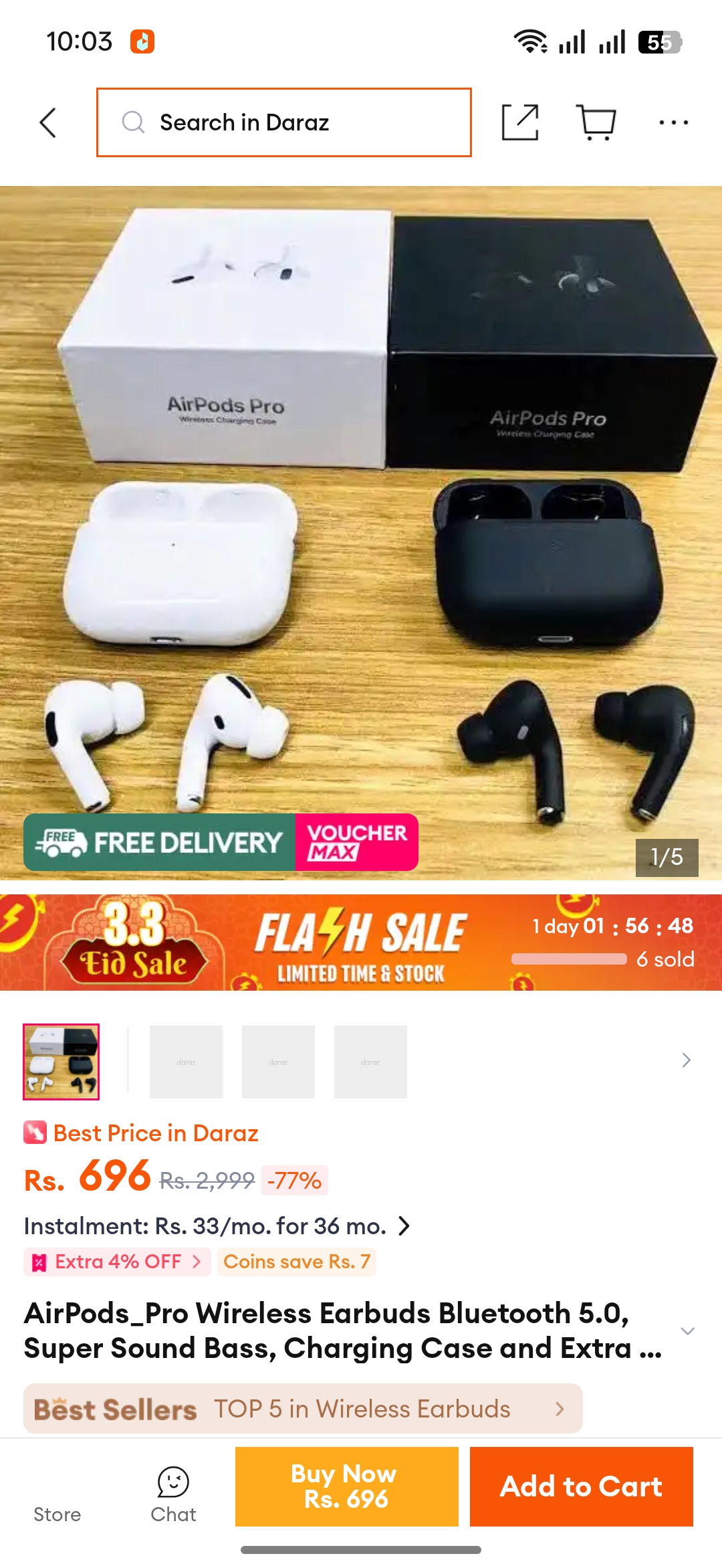722x1568 pixels.
Task: Share this product listing
Action: [520, 122]
